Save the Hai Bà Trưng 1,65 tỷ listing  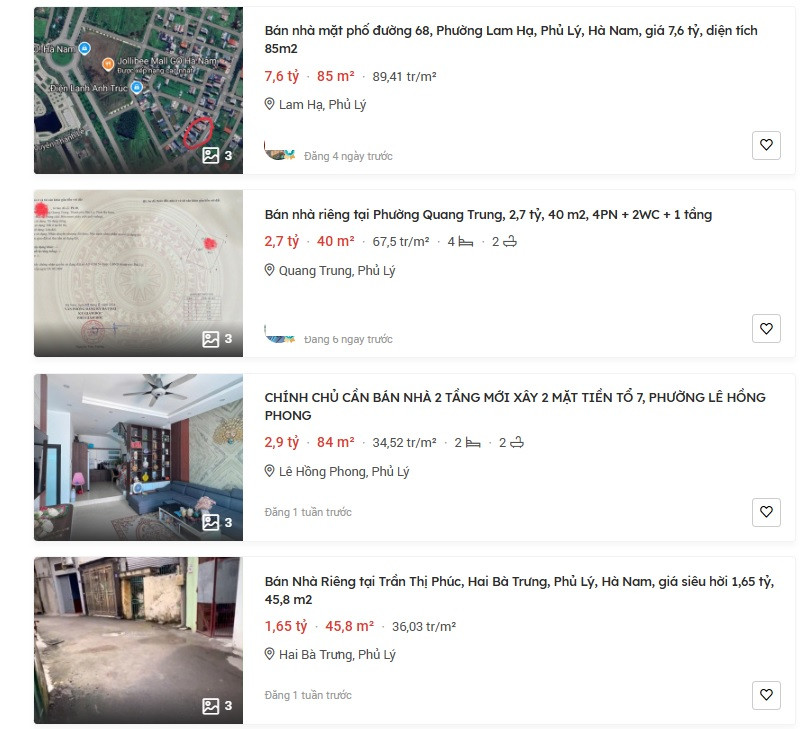[x=766, y=694]
